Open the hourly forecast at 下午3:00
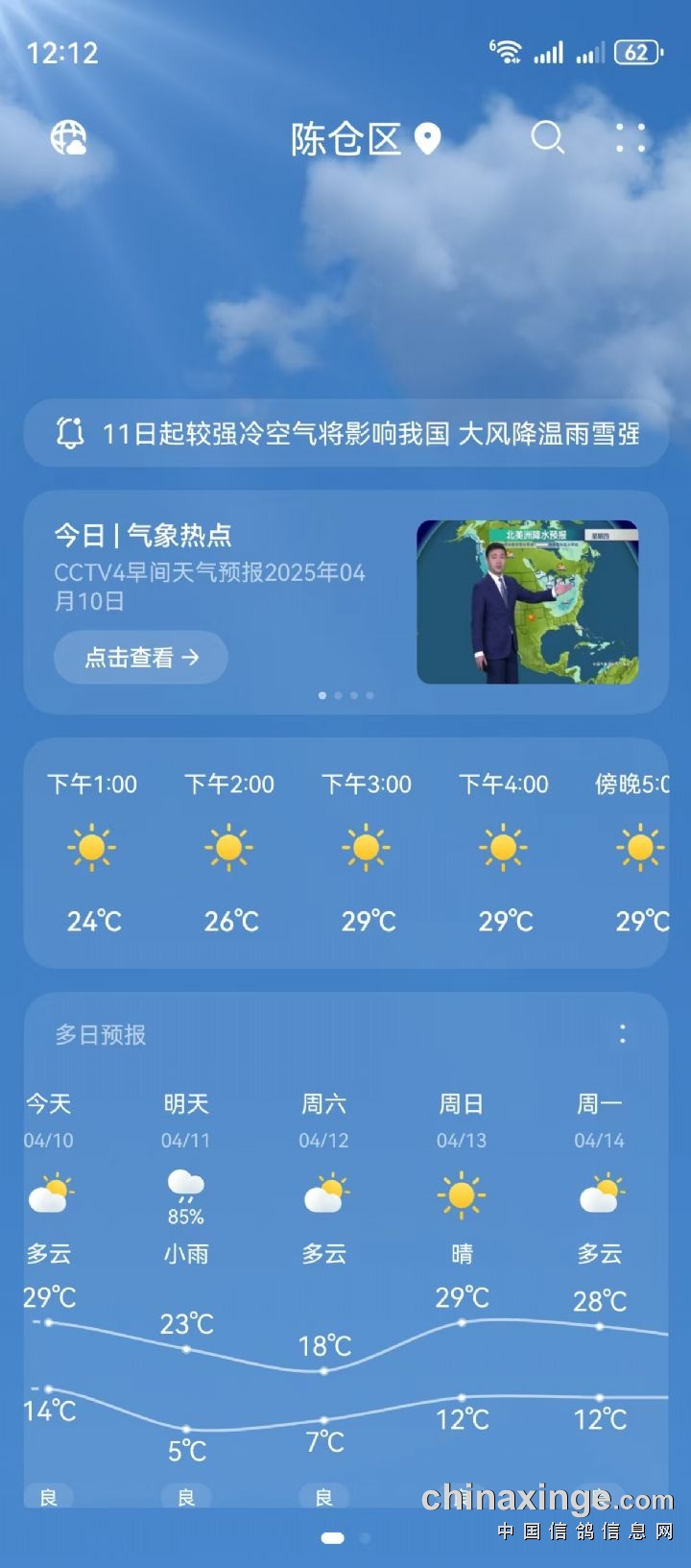 (x=367, y=853)
